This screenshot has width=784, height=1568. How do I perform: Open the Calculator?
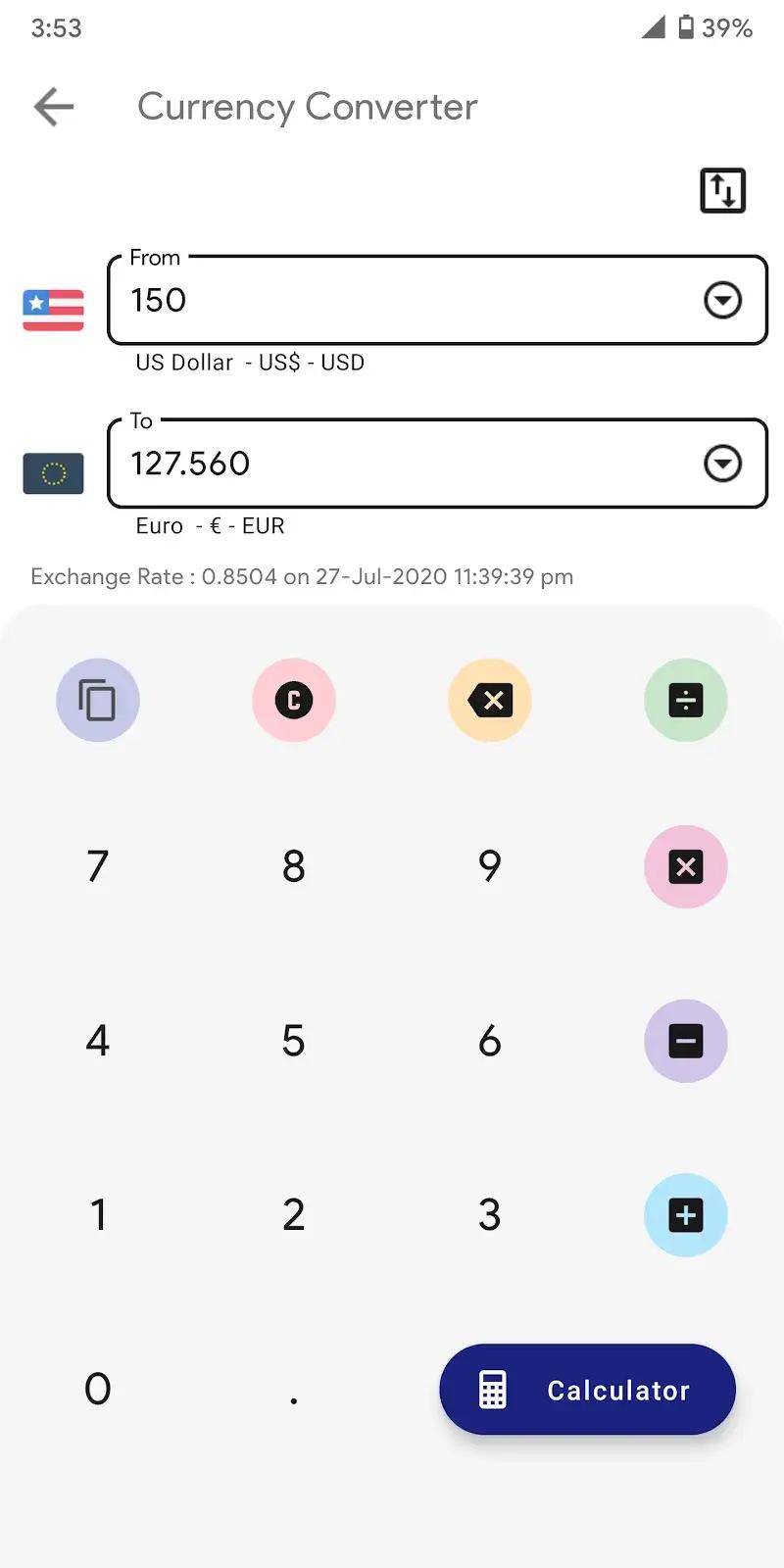[586, 1390]
